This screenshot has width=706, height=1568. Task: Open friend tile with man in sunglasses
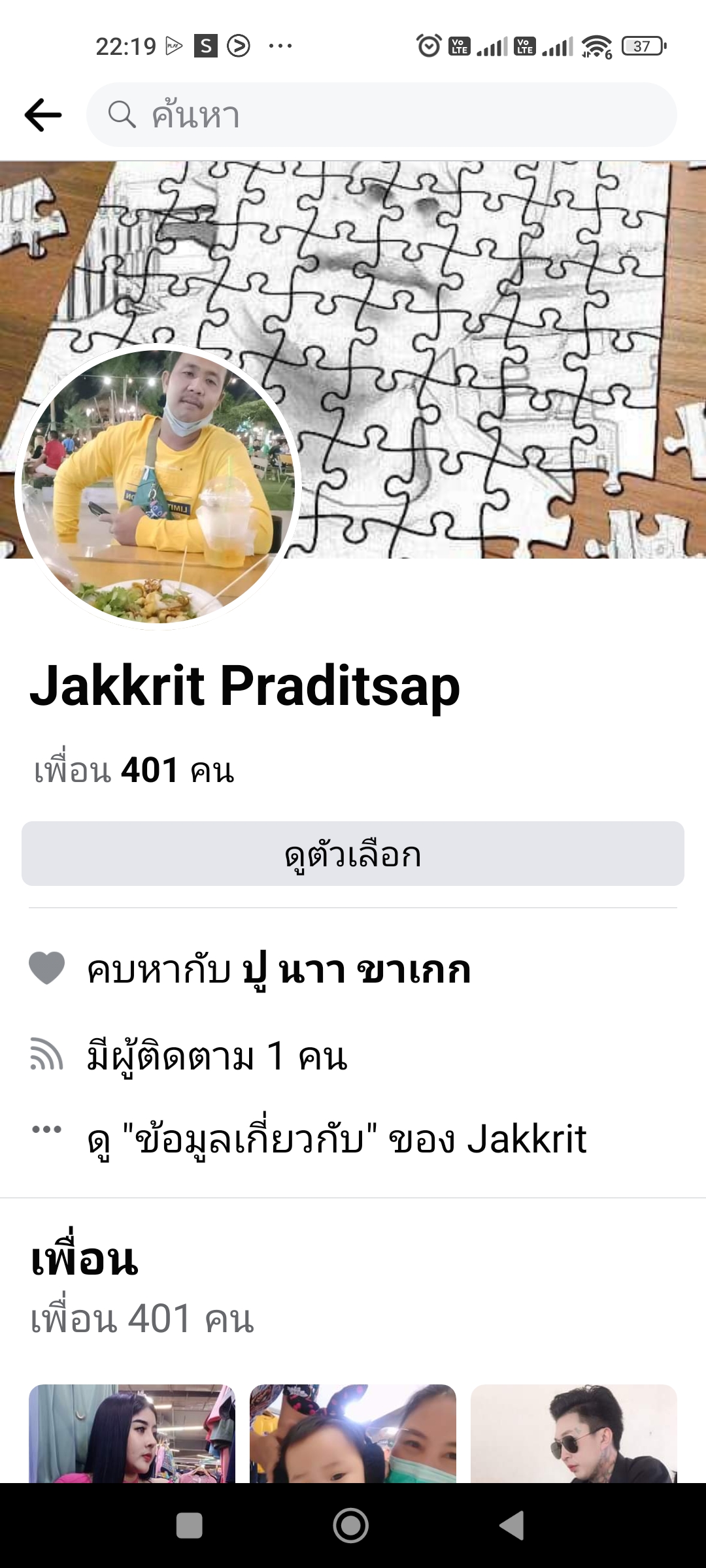(x=574, y=1434)
